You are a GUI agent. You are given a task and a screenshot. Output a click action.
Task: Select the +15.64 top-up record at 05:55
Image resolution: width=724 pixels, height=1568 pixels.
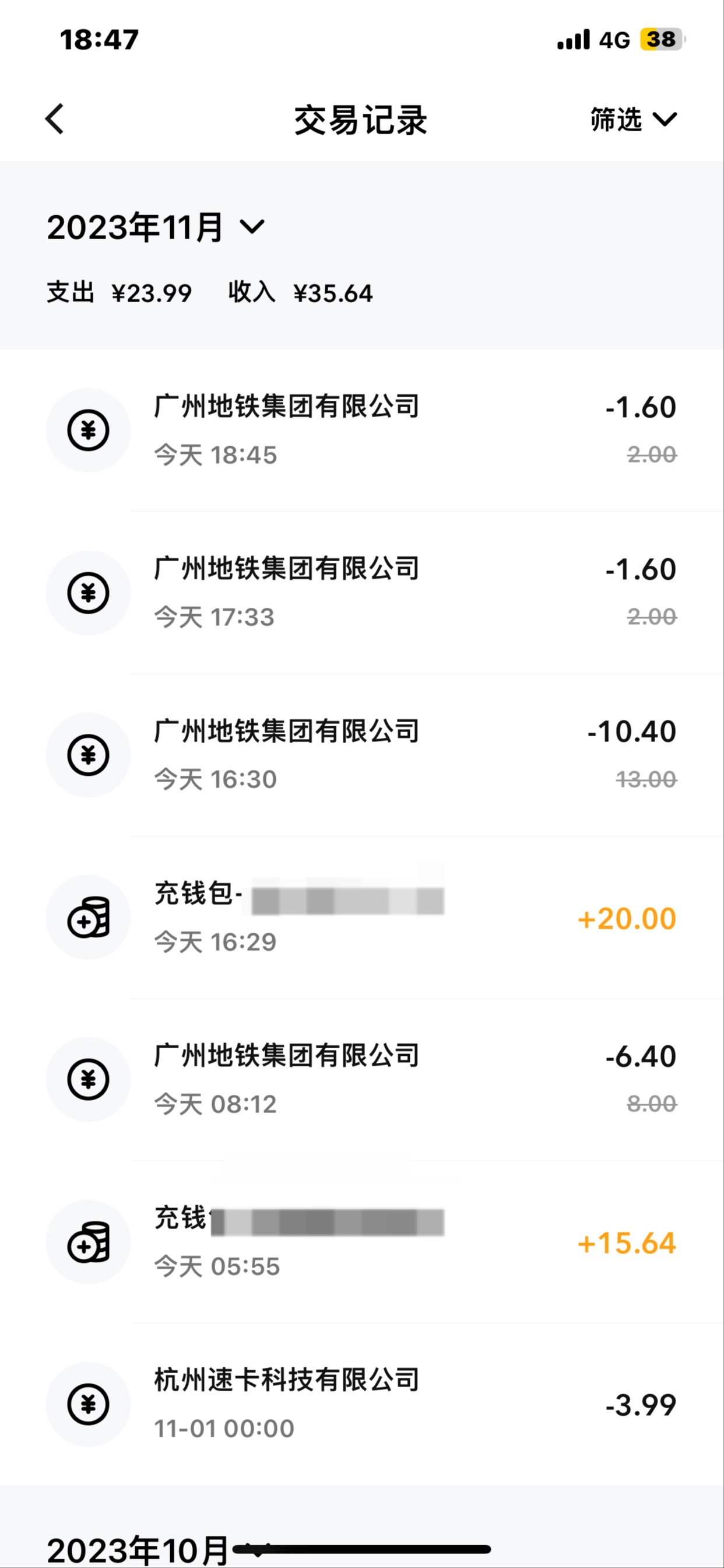click(361, 1242)
